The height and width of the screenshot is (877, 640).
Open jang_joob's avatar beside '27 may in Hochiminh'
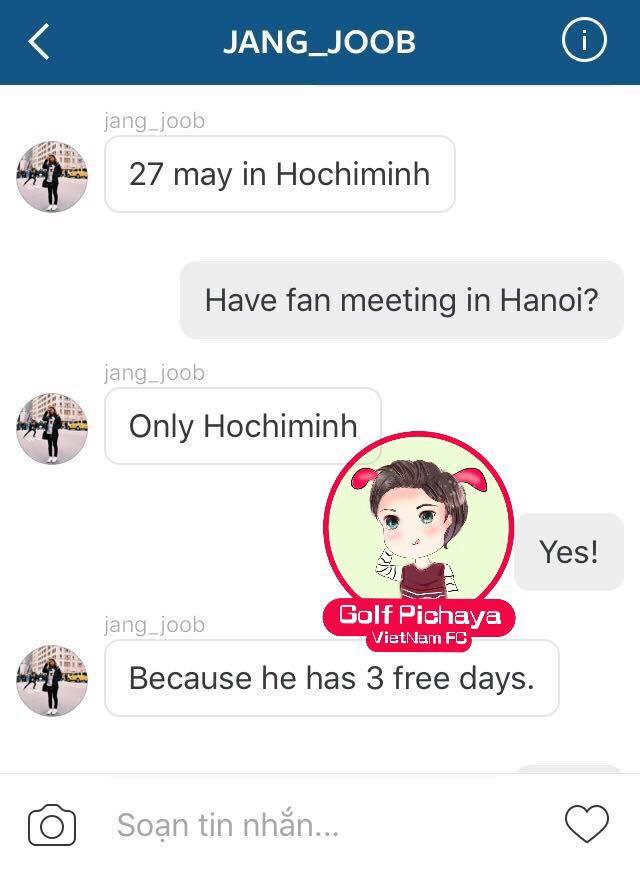(x=52, y=176)
